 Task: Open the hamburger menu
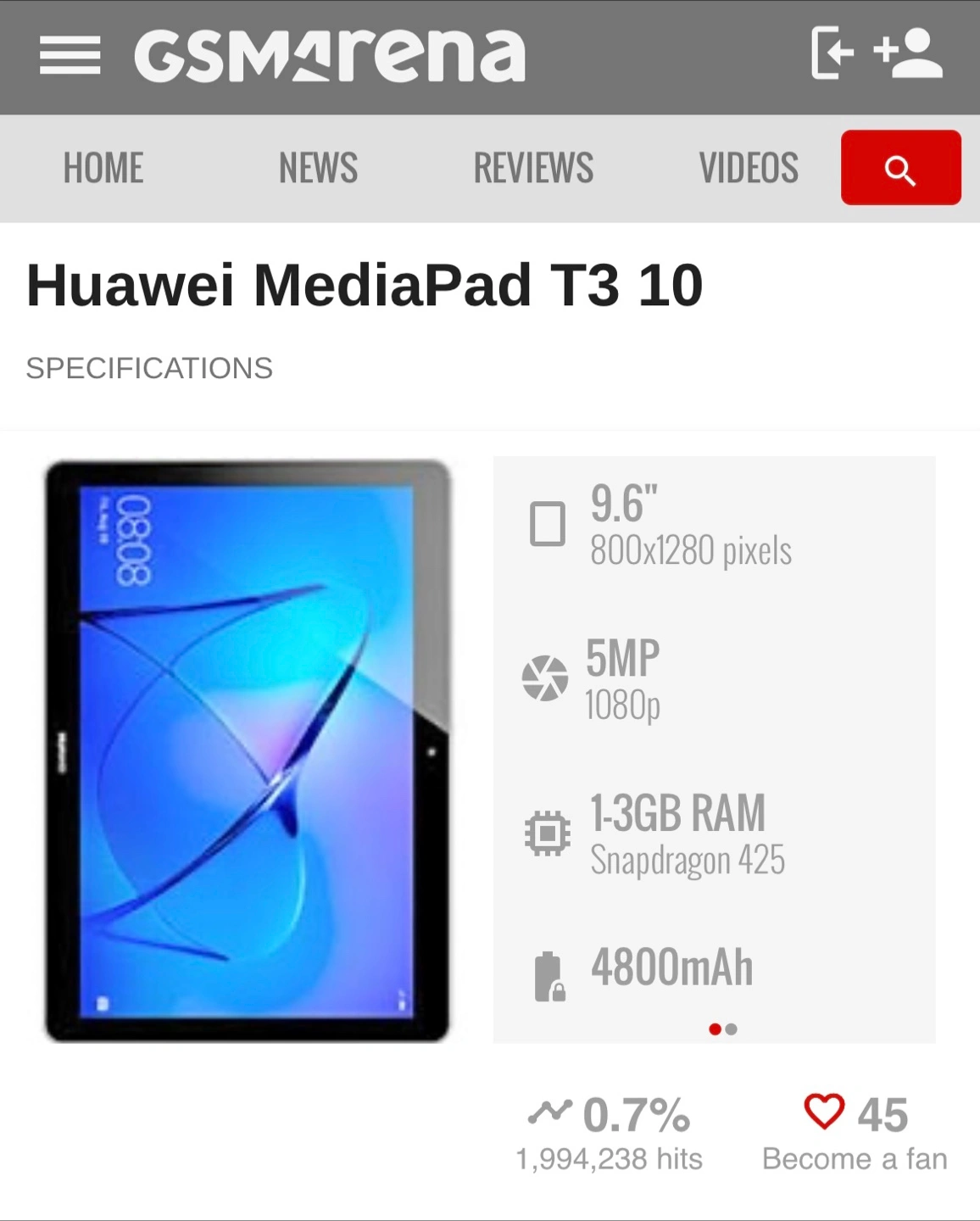[x=70, y=56]
